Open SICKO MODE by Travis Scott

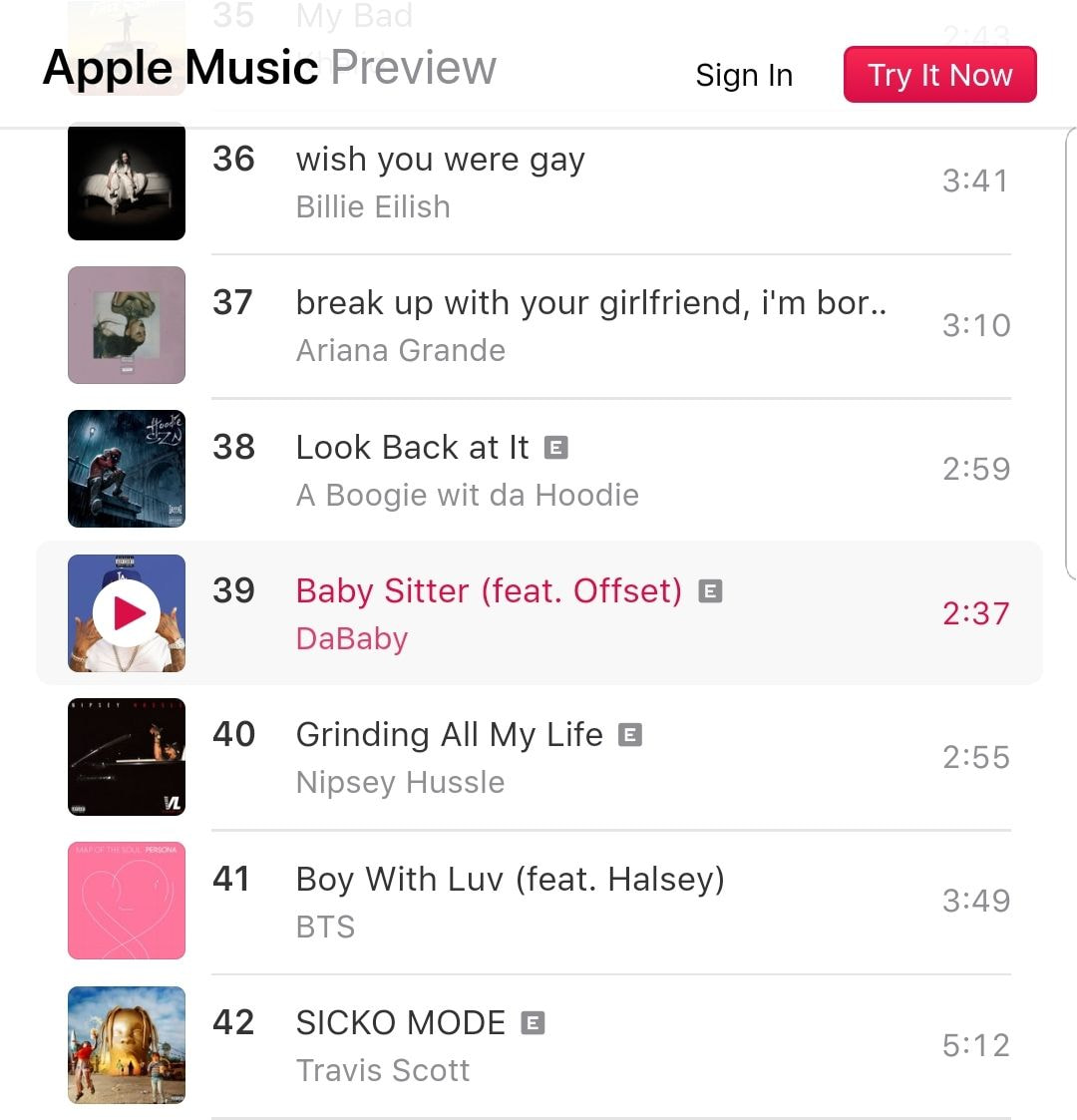pyautogui.click(x=401, y=1023)
